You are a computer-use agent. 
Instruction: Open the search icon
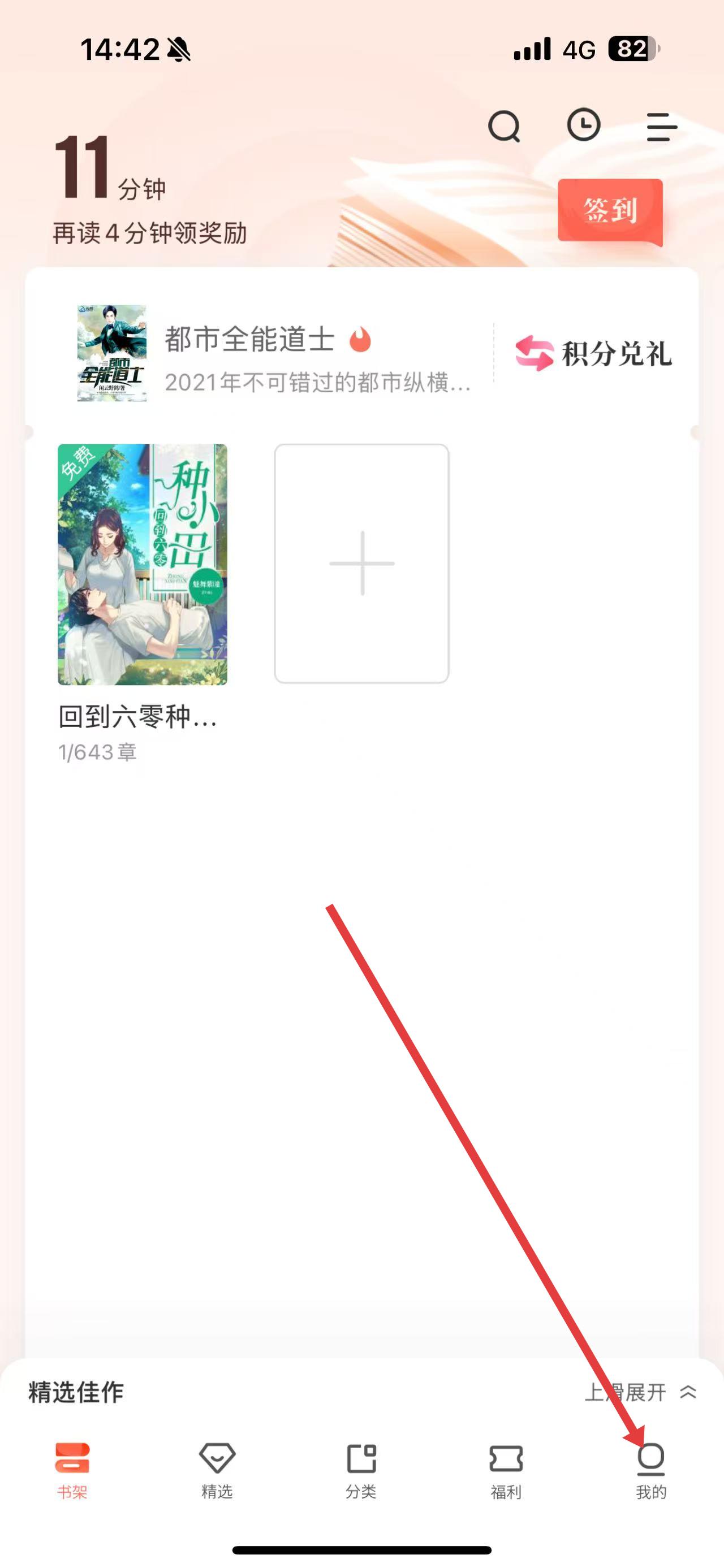[x=504, y=127]
